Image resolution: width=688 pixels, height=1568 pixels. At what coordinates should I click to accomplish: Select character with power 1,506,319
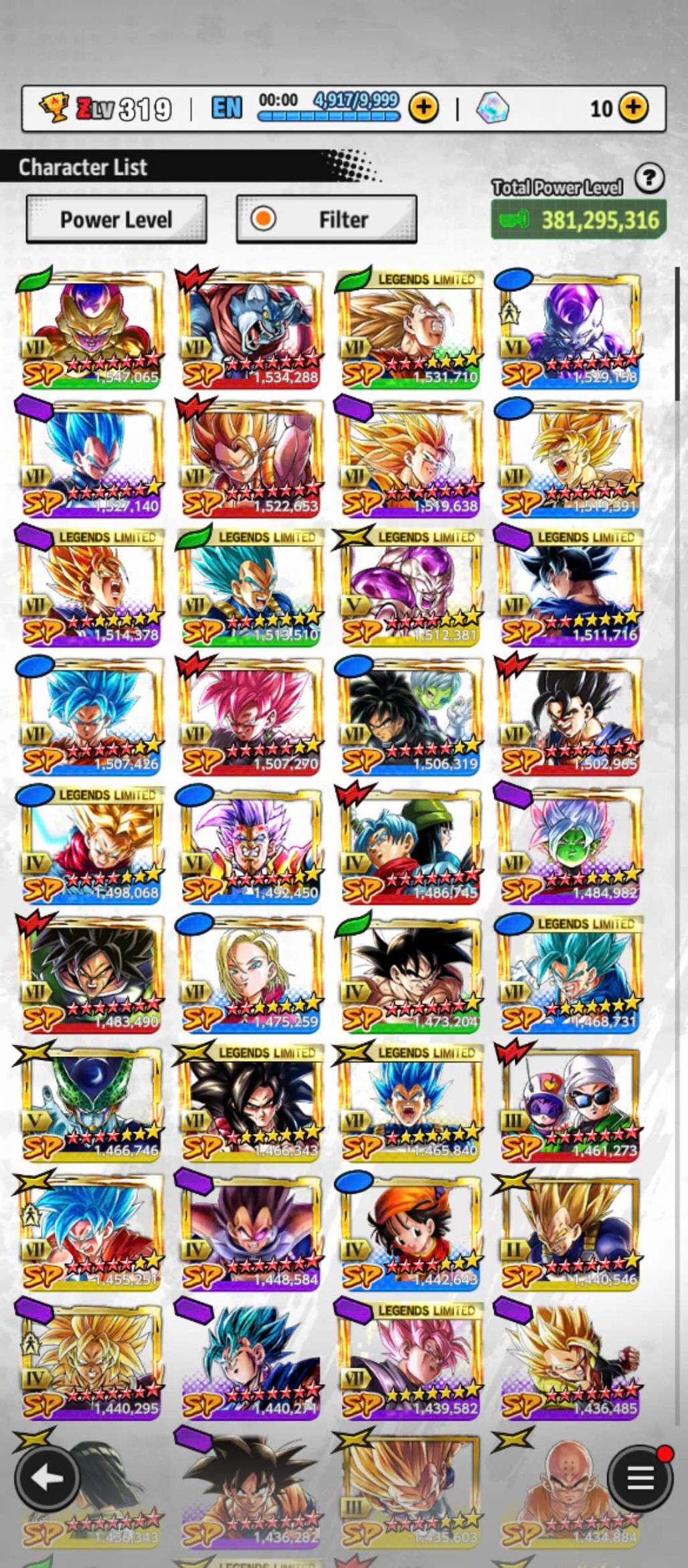click(410, 716)
